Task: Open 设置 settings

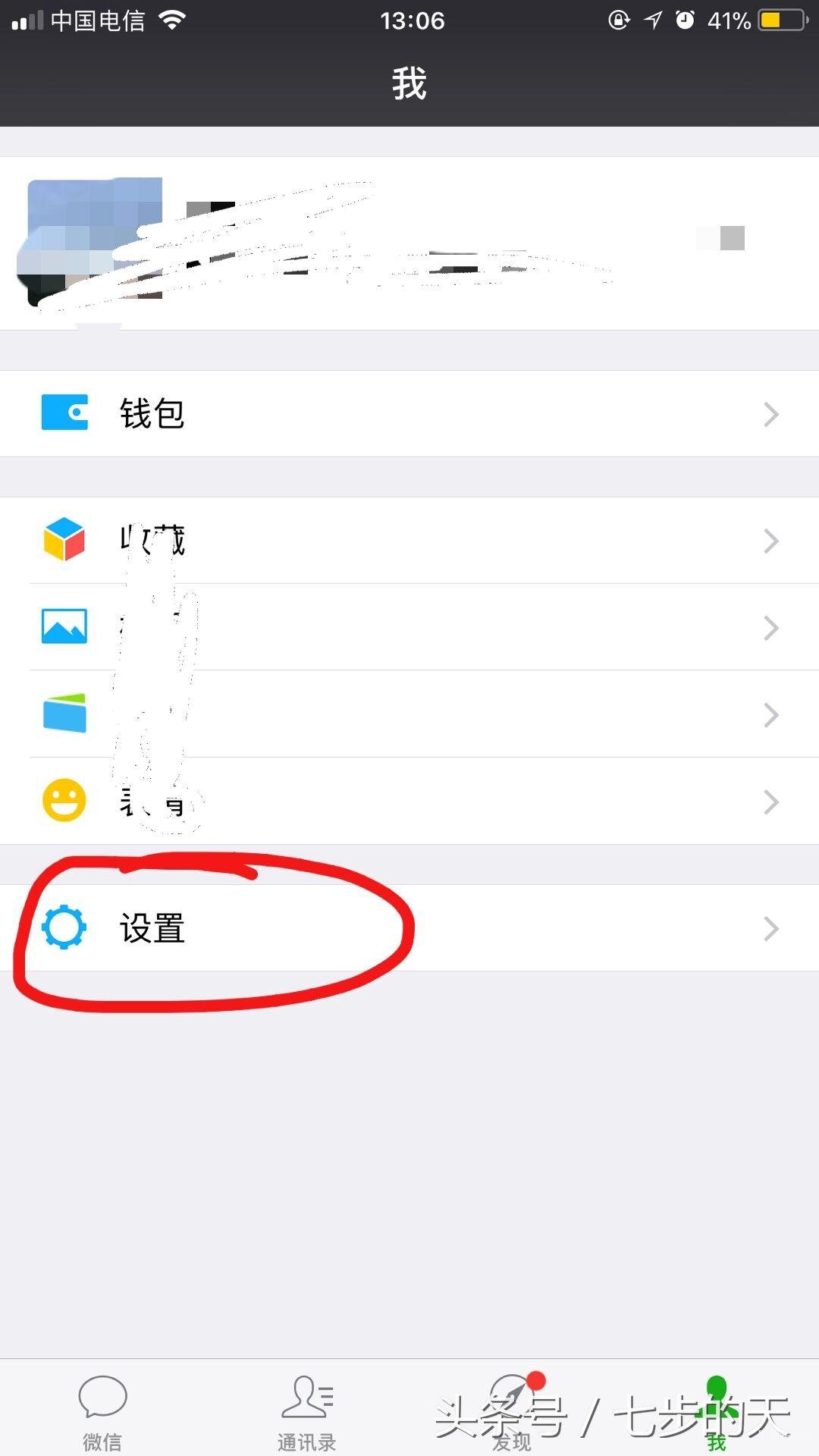Action: (x=409, y=928)
